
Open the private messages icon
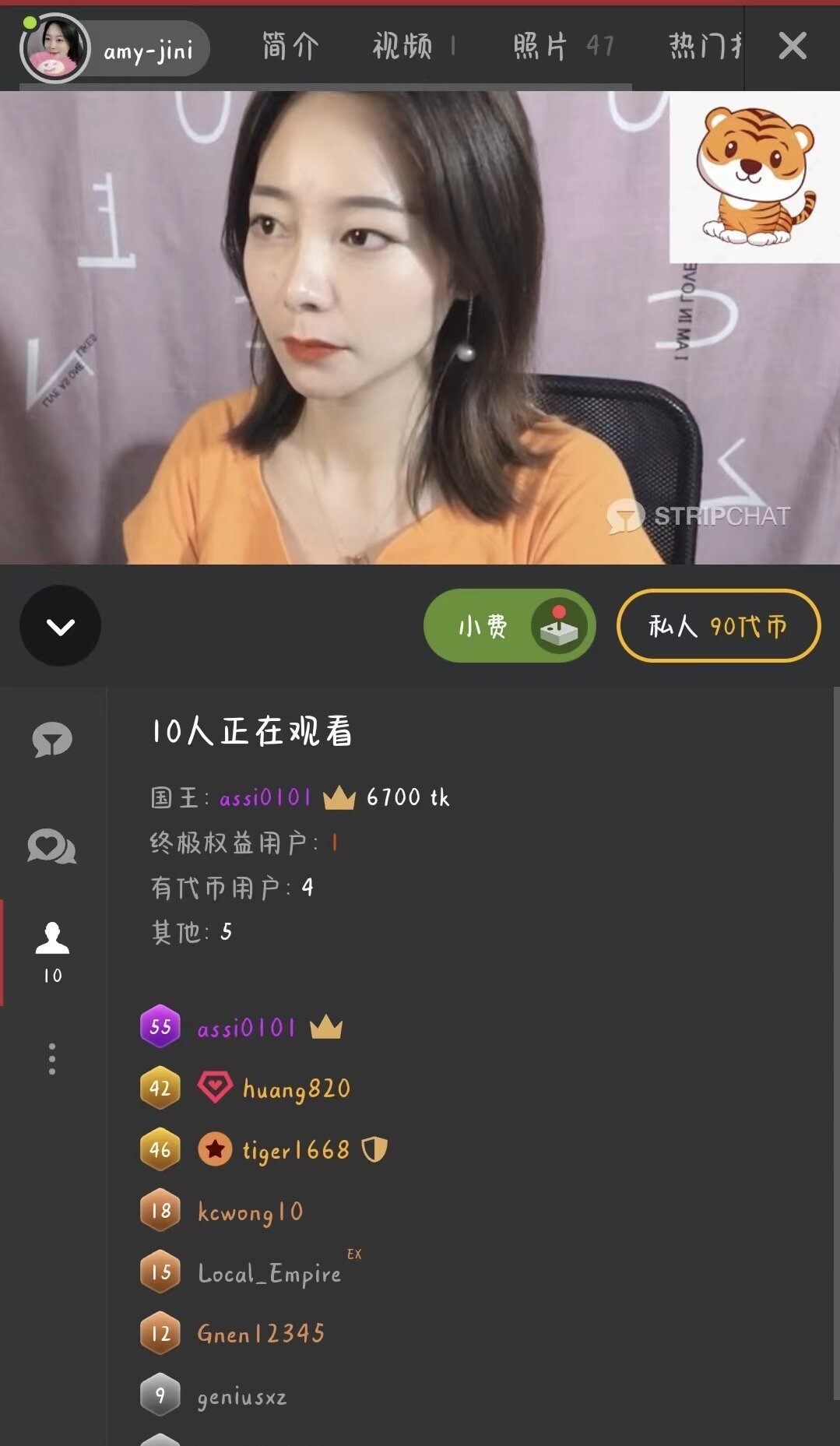click(x=52, y=846)
